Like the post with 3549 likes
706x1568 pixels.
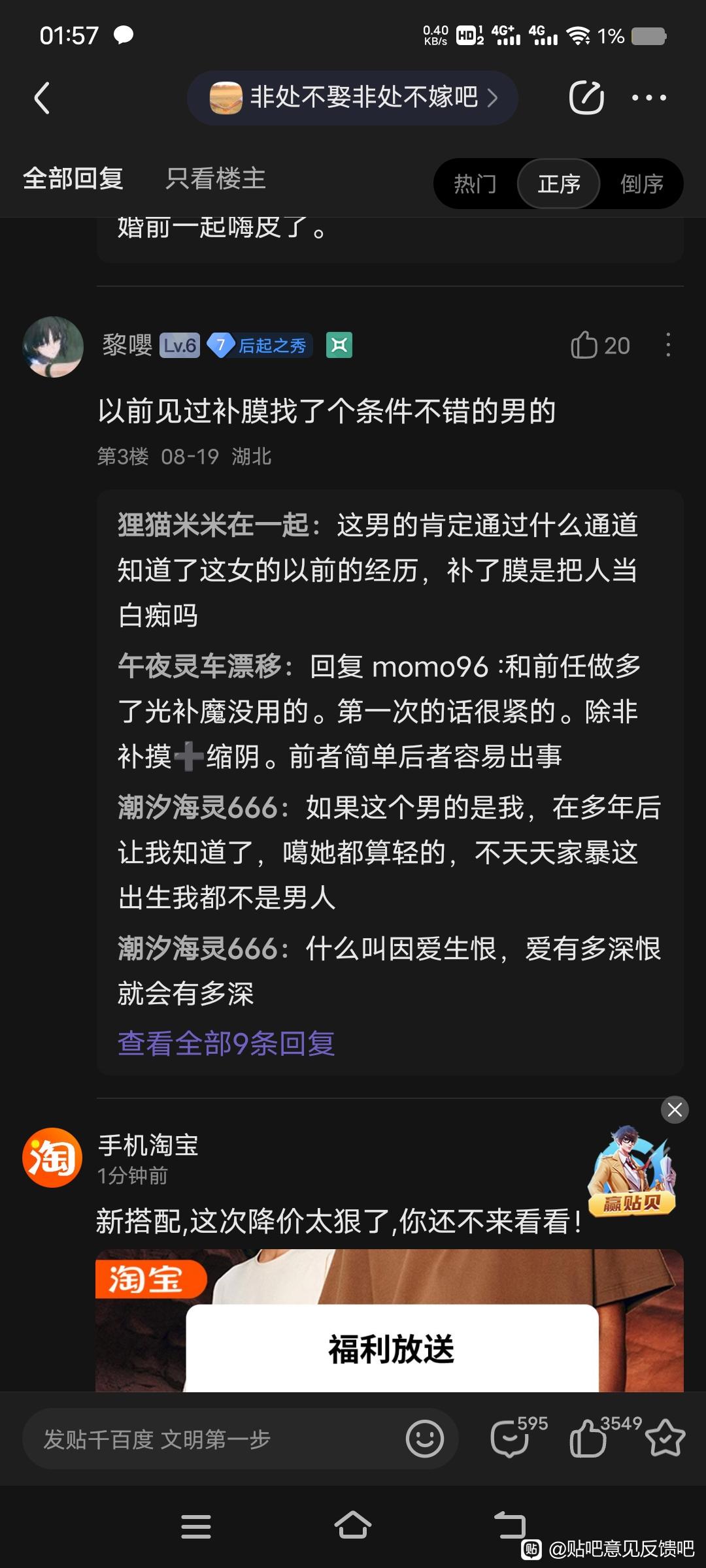pos(588,1439)
